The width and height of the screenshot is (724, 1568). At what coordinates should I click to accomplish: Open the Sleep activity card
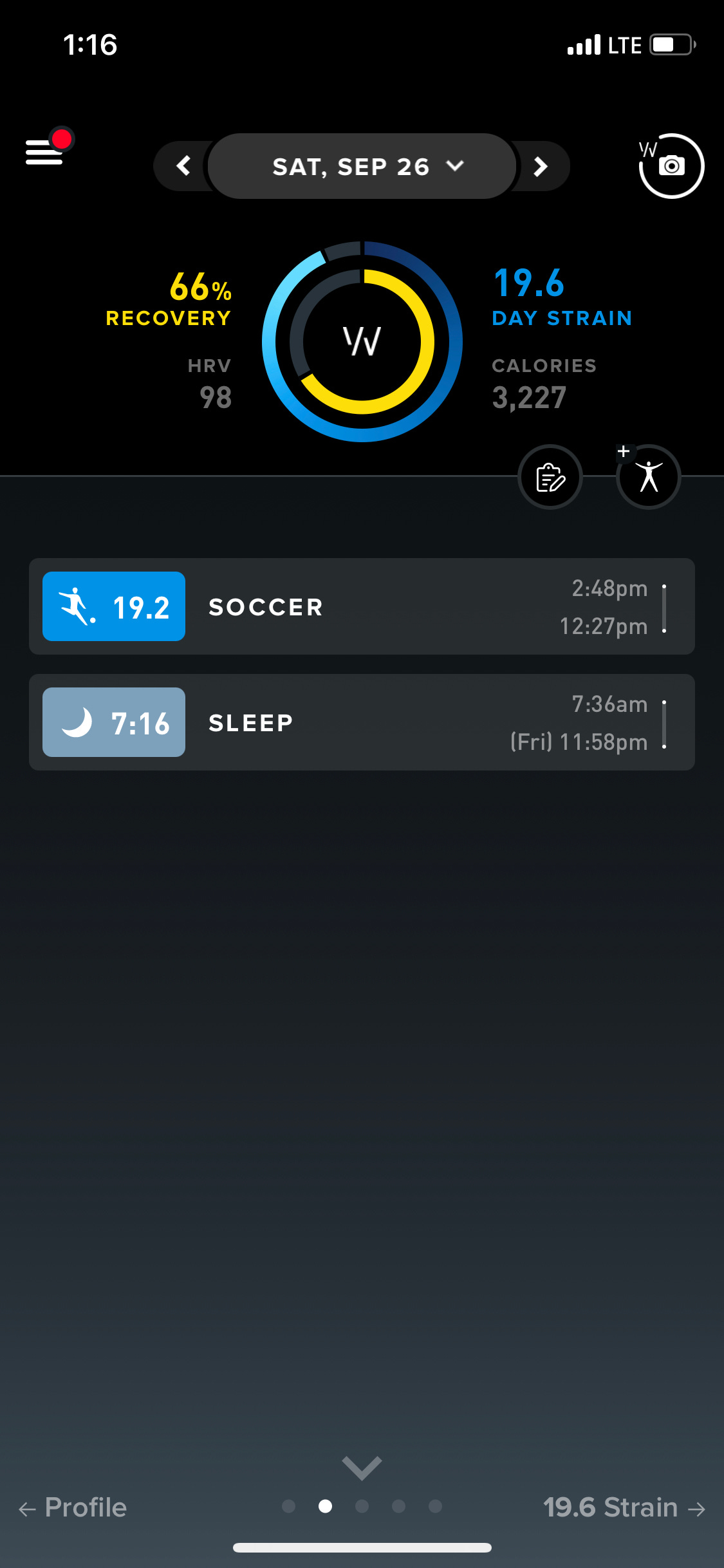pos(362,722)
